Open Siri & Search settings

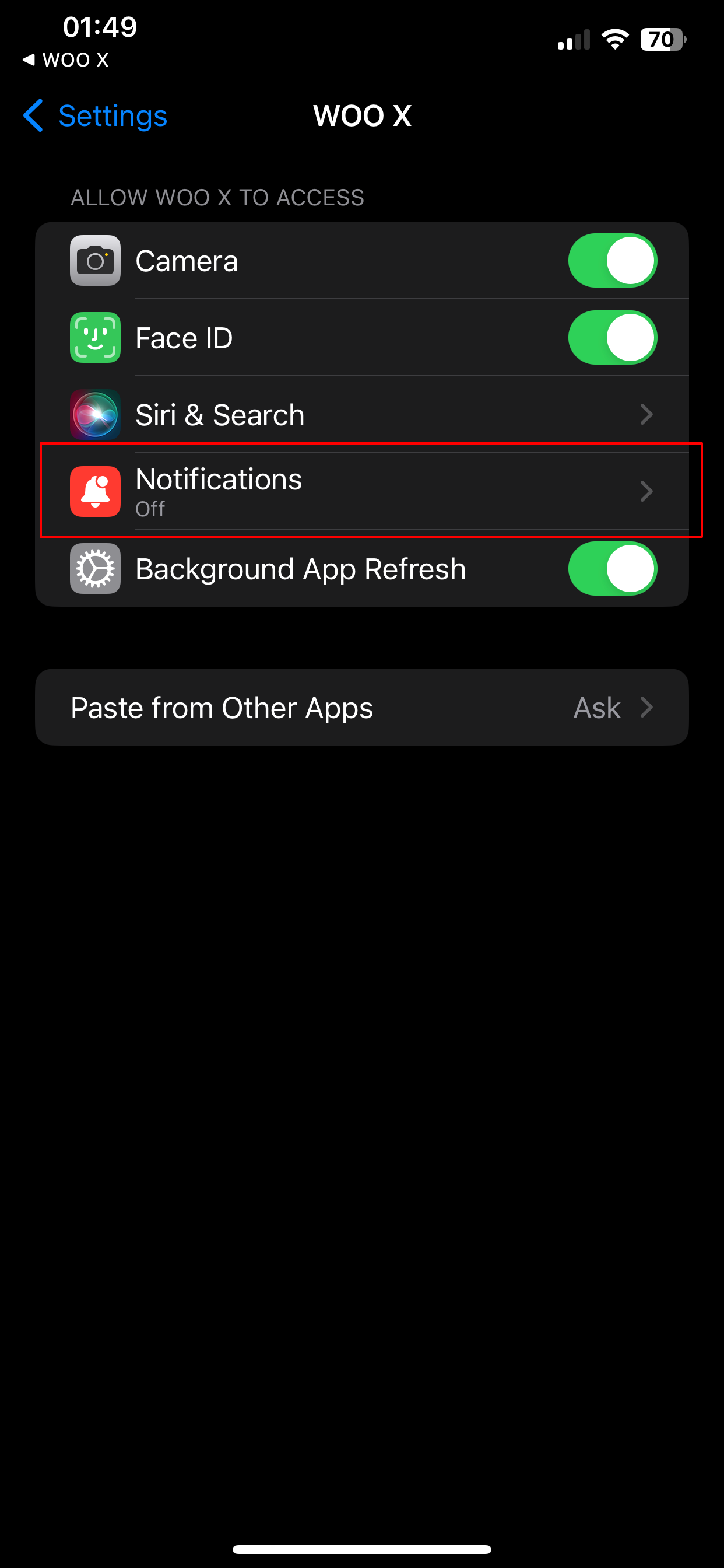click(x=362, y=415)
